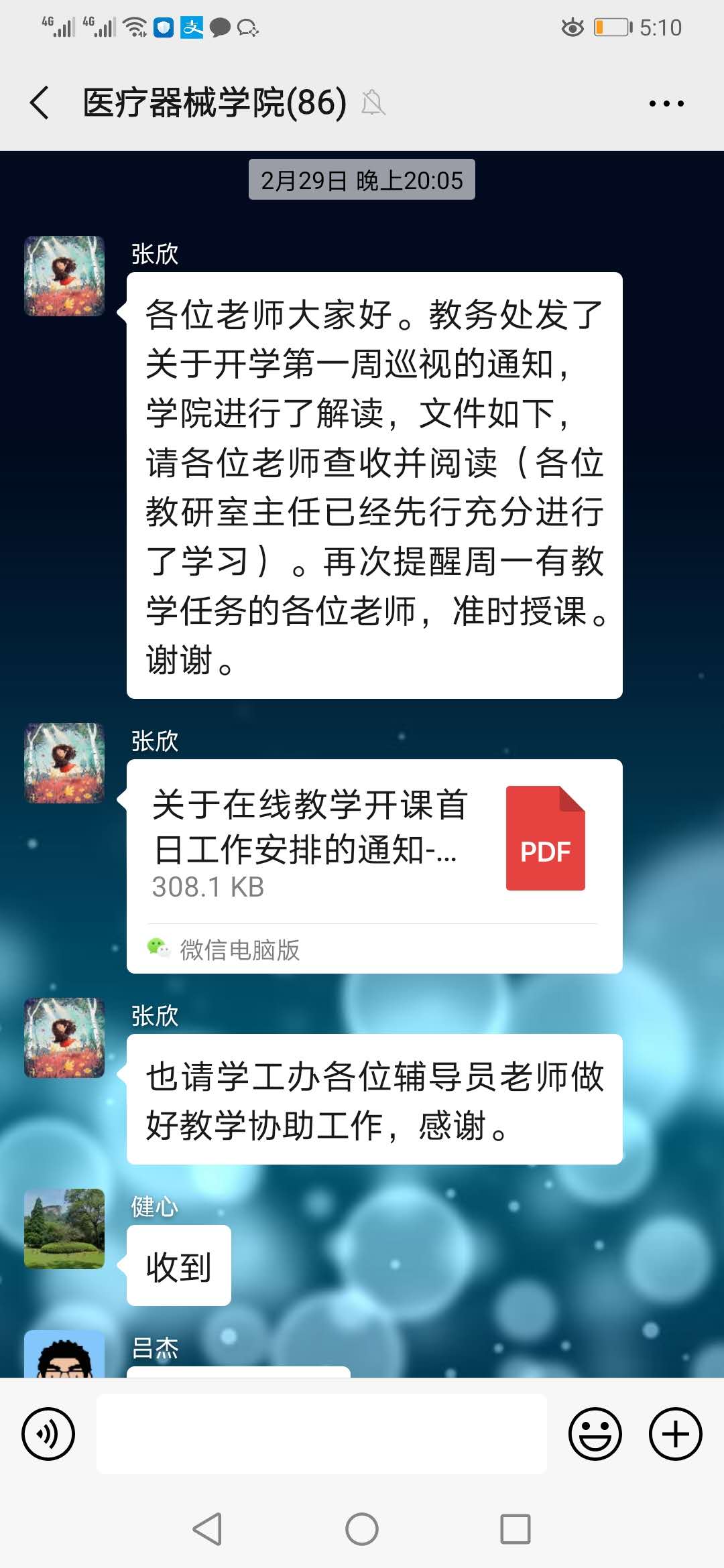This screenshot has width=724, height=1568.
Task: Switch to voice message input
Action: coord(48,1434)
